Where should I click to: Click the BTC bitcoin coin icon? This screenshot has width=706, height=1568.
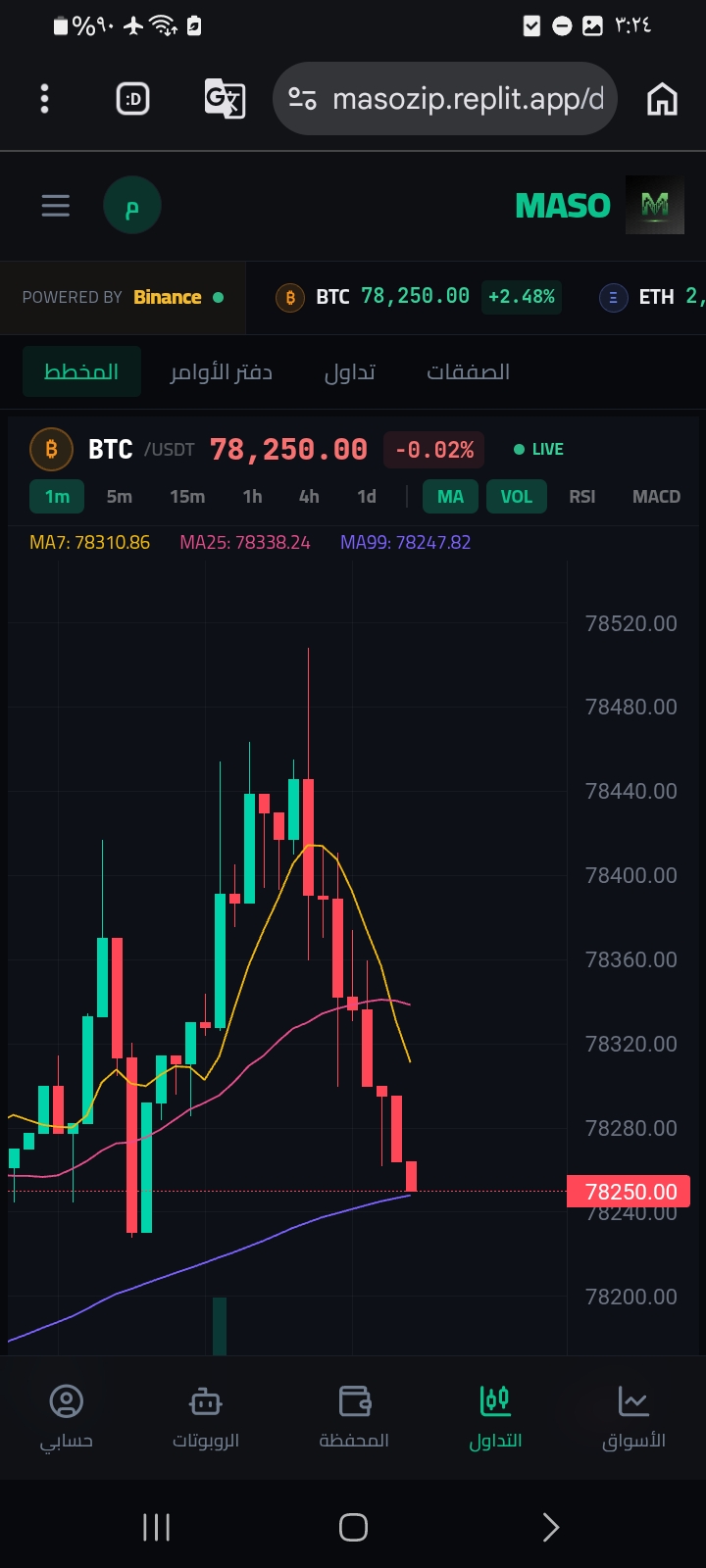point(289,297)
